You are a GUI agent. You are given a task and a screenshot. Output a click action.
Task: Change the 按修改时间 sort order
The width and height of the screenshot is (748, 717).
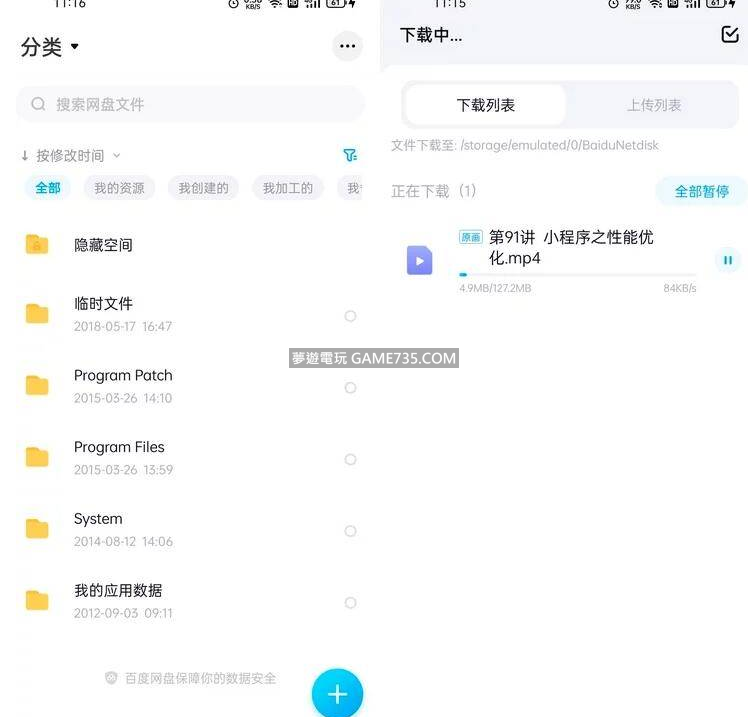coord(70,155)
